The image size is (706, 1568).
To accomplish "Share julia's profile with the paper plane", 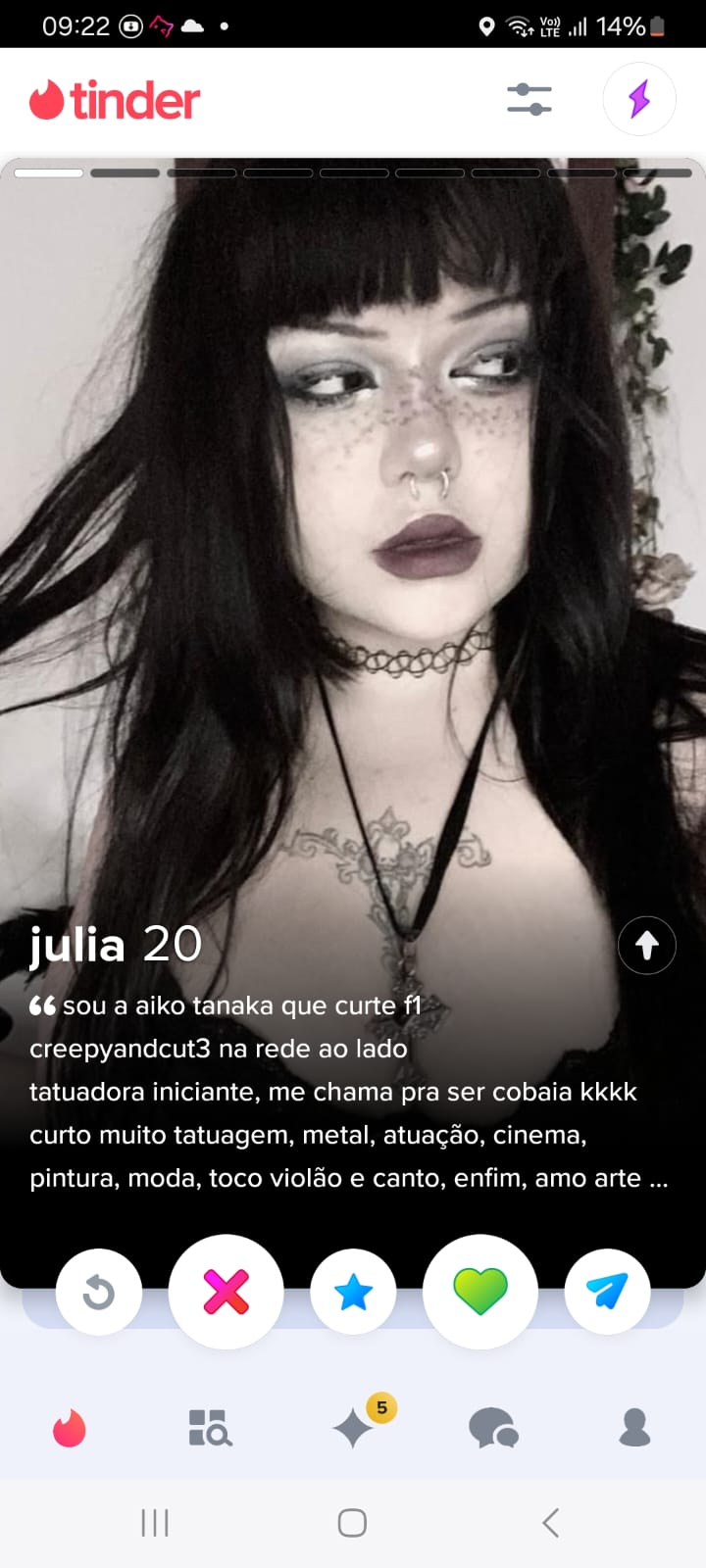I will pyautogui.click(x=607, y=1293).
